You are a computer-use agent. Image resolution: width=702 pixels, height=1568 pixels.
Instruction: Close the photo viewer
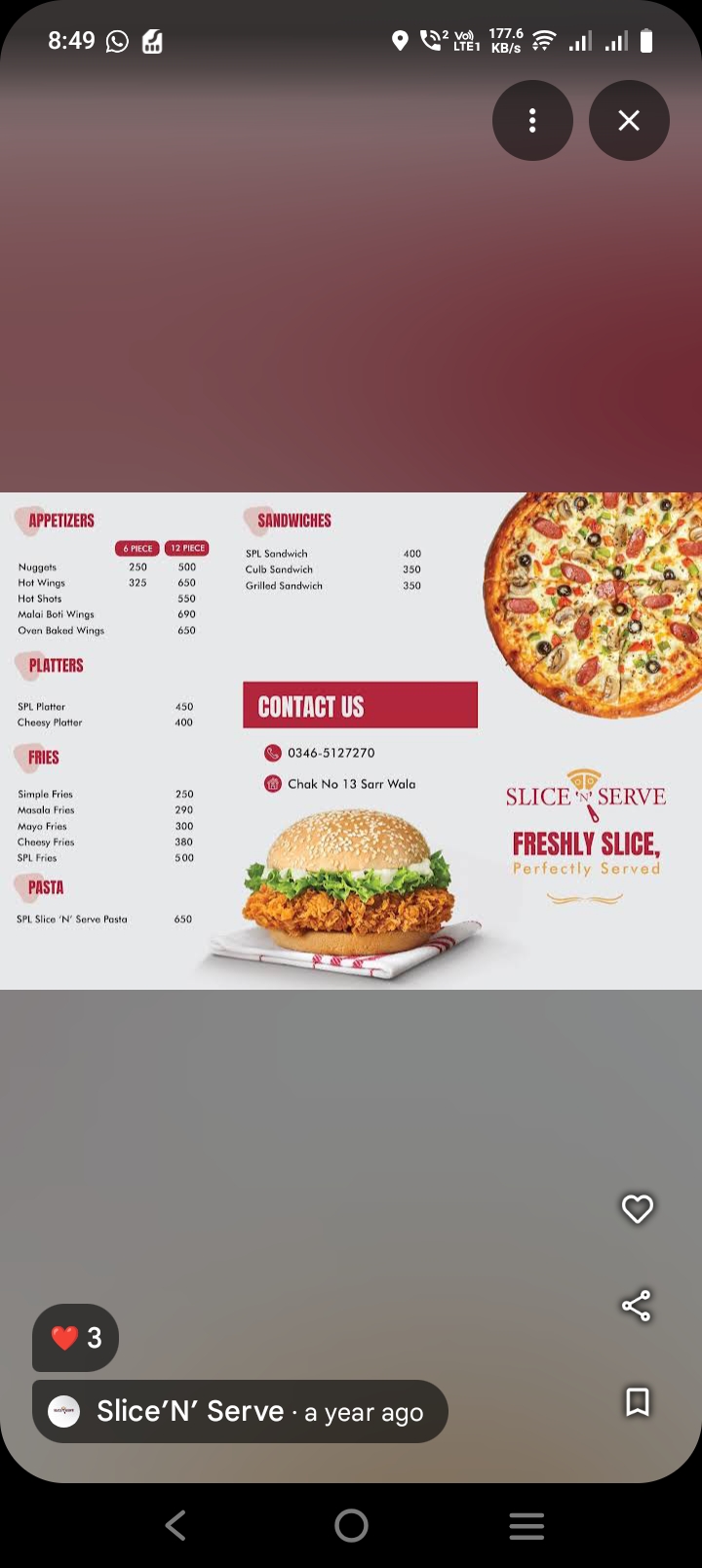[x=629, y=120]
